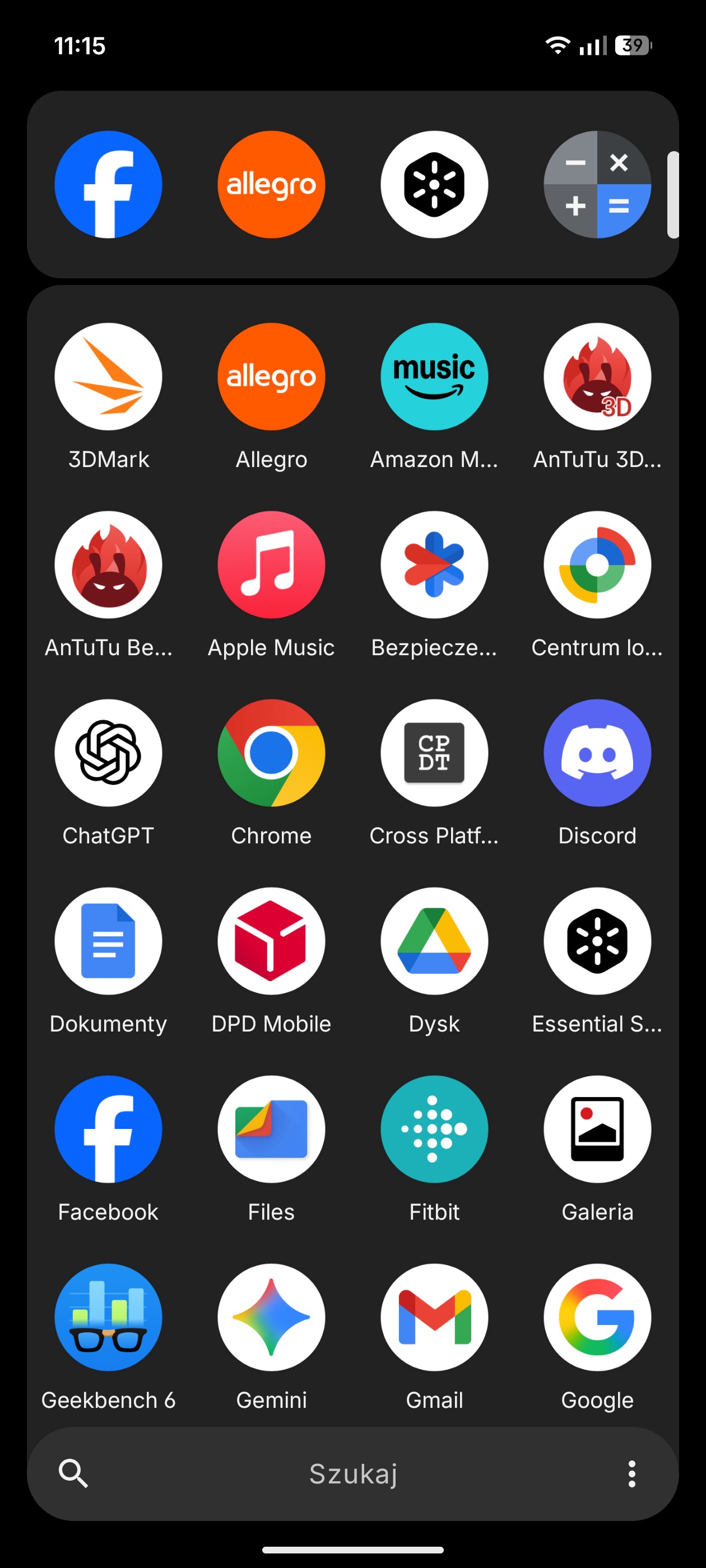Start Apple Music

coord(271,565)
